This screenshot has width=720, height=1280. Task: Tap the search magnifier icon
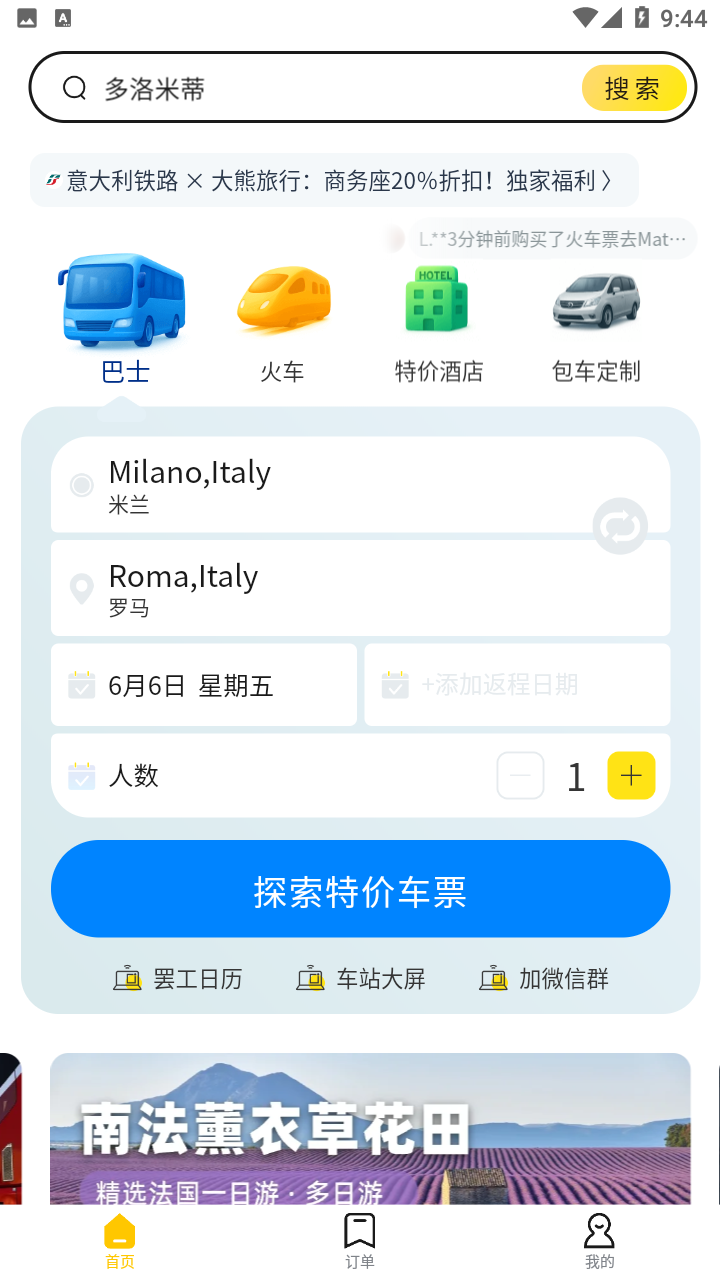pos(74,88)
